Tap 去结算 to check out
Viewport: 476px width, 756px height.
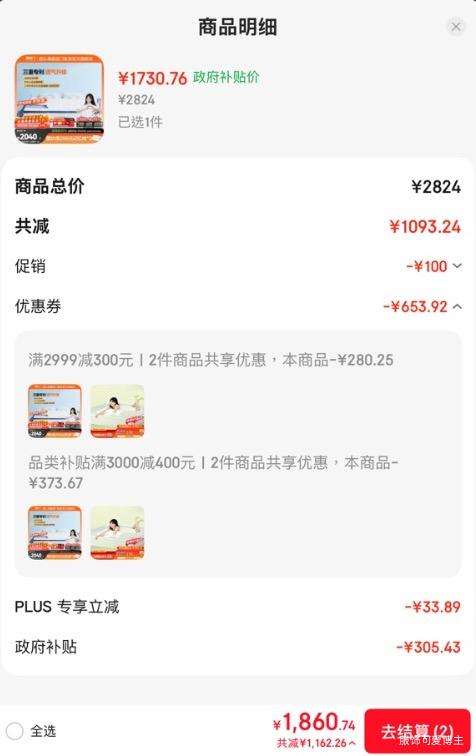[x=417, y=731]
